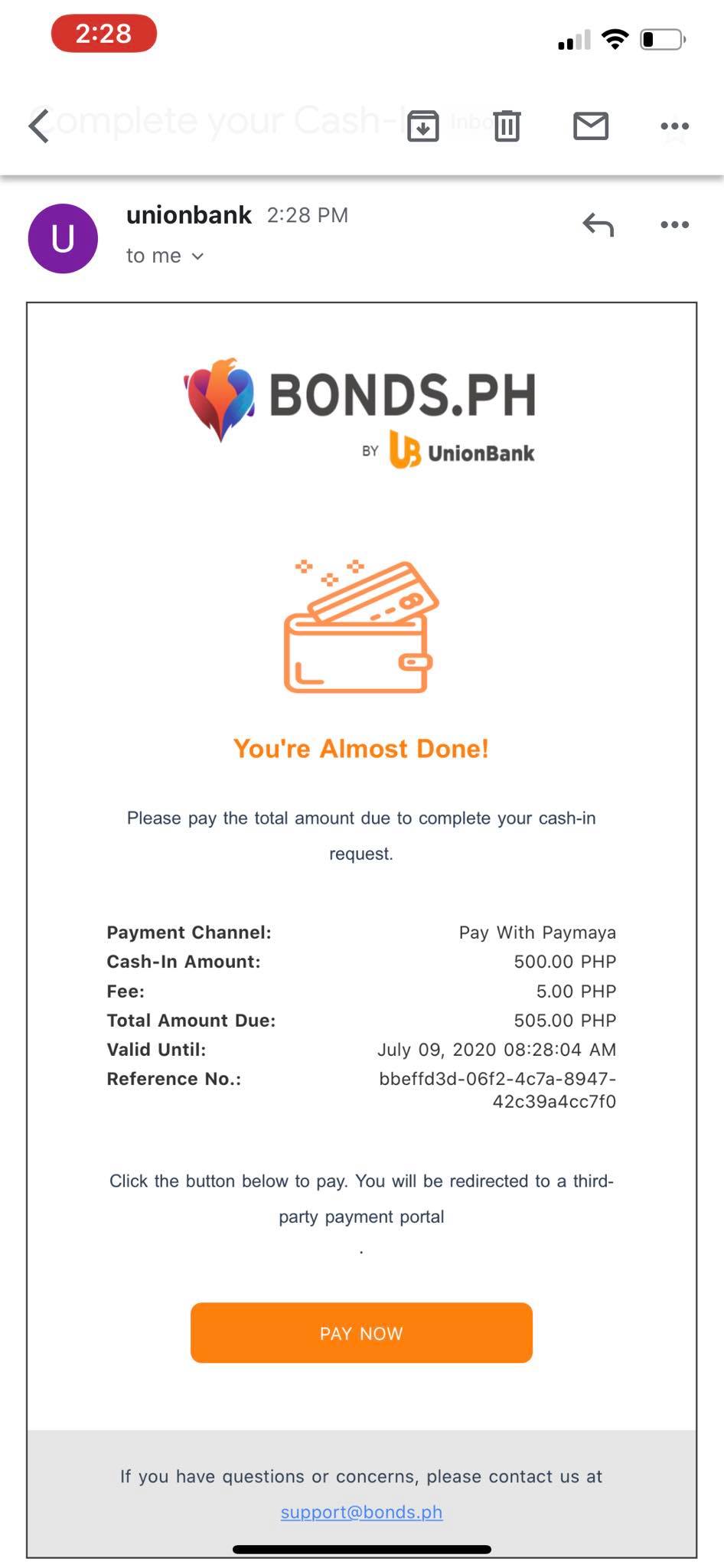Open the unionbank sender avatar
The height and width of the screenshot is (1568, 724).
[63, 238]
